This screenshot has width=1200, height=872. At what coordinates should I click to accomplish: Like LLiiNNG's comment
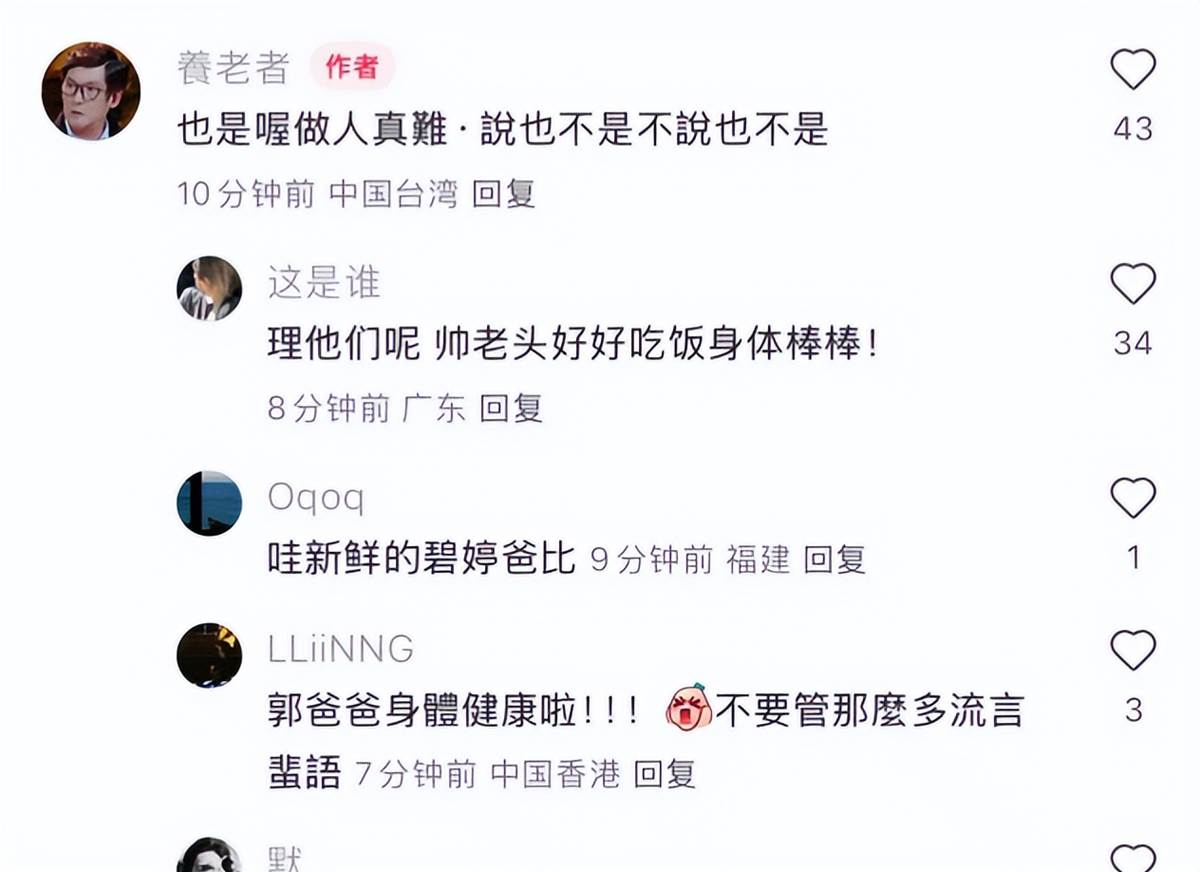tap(1133, 651)
